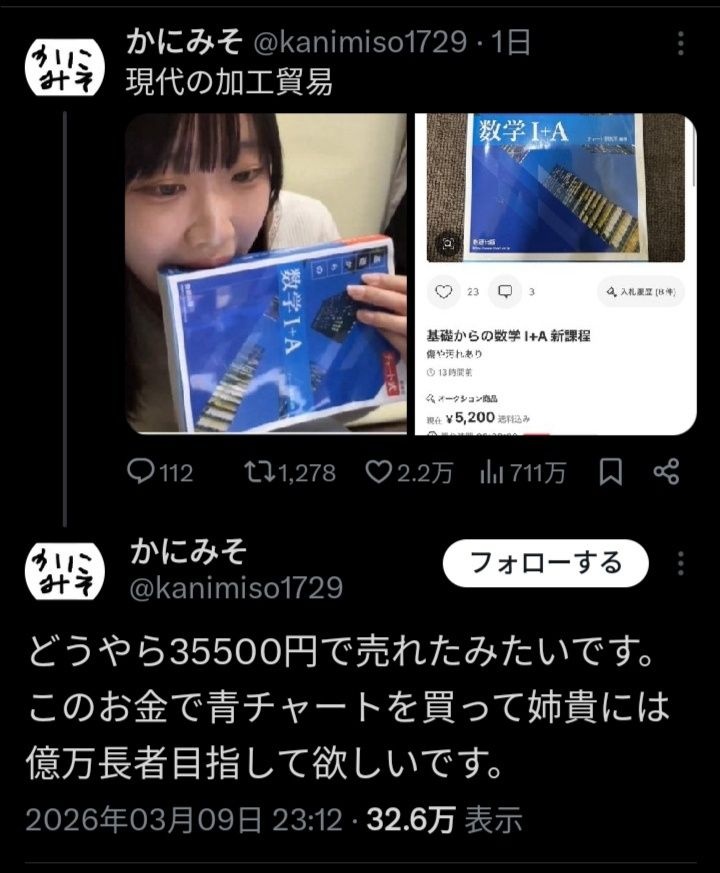Screen dimensions: 720x873
Task: Follow かにみそ with the フォローする button
Action: (546, 563)
